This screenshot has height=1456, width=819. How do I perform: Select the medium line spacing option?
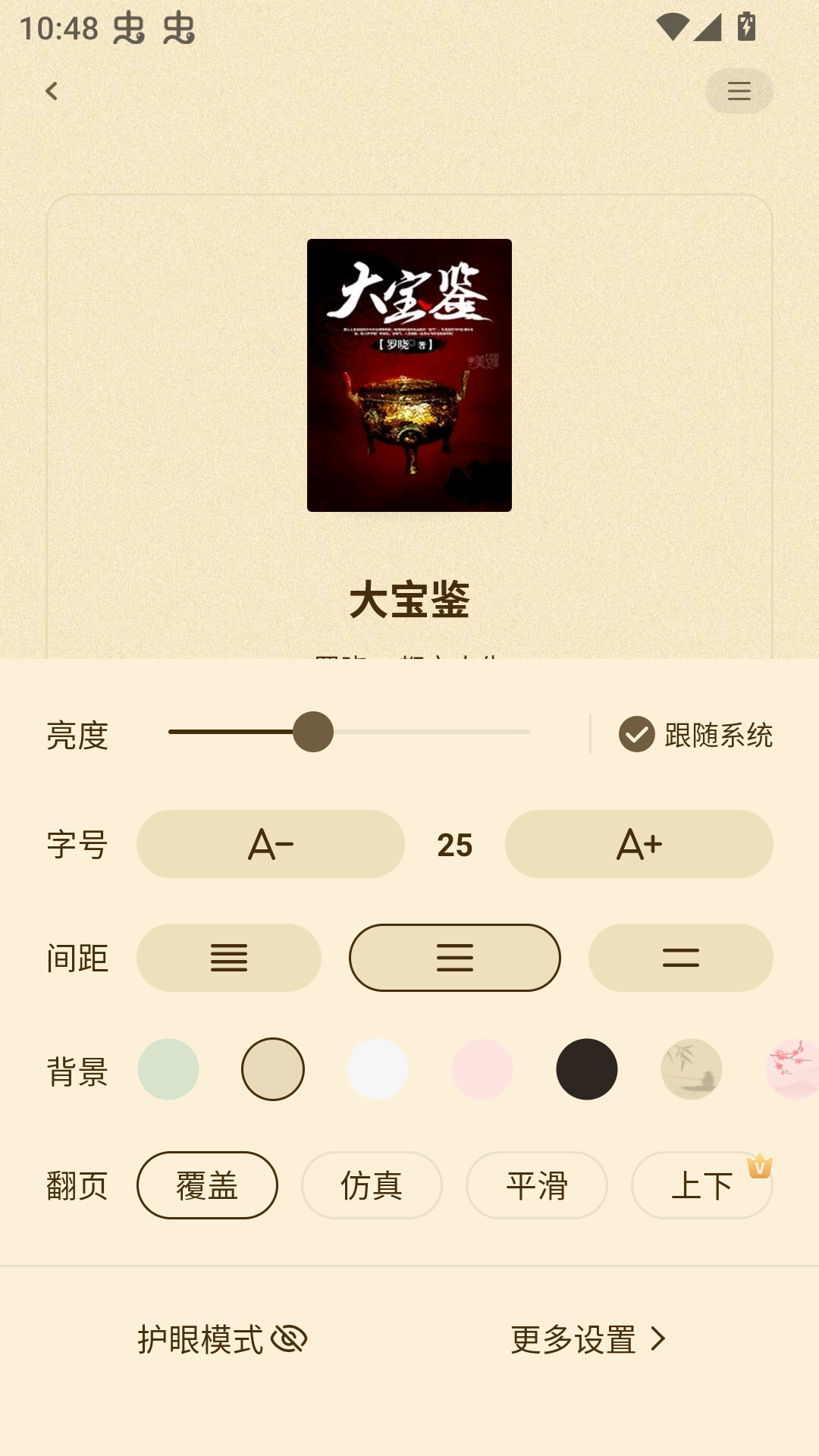tap(454, 958)
